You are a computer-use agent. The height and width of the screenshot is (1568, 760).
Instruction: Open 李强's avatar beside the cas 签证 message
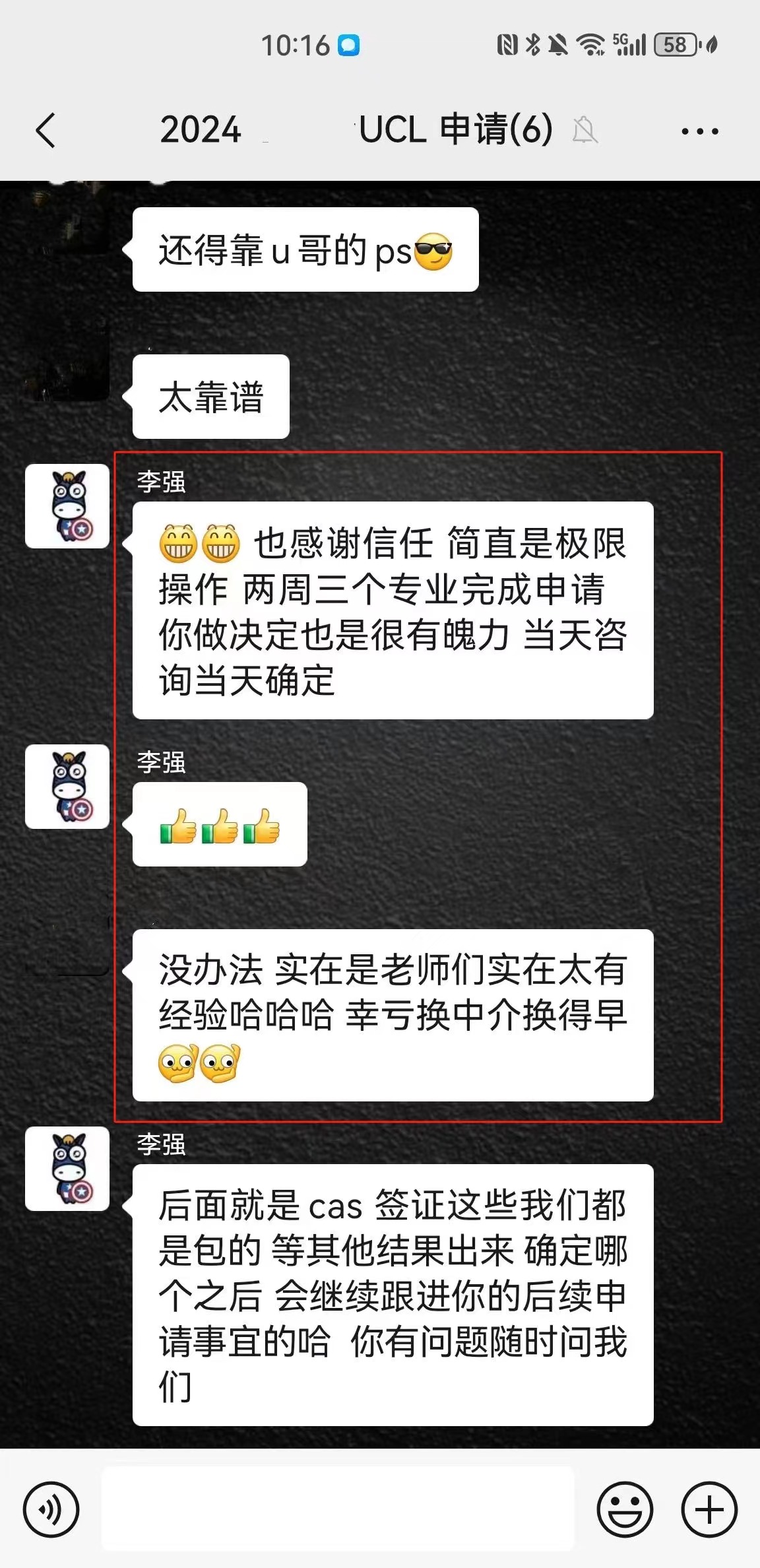tap(67, 1169)
